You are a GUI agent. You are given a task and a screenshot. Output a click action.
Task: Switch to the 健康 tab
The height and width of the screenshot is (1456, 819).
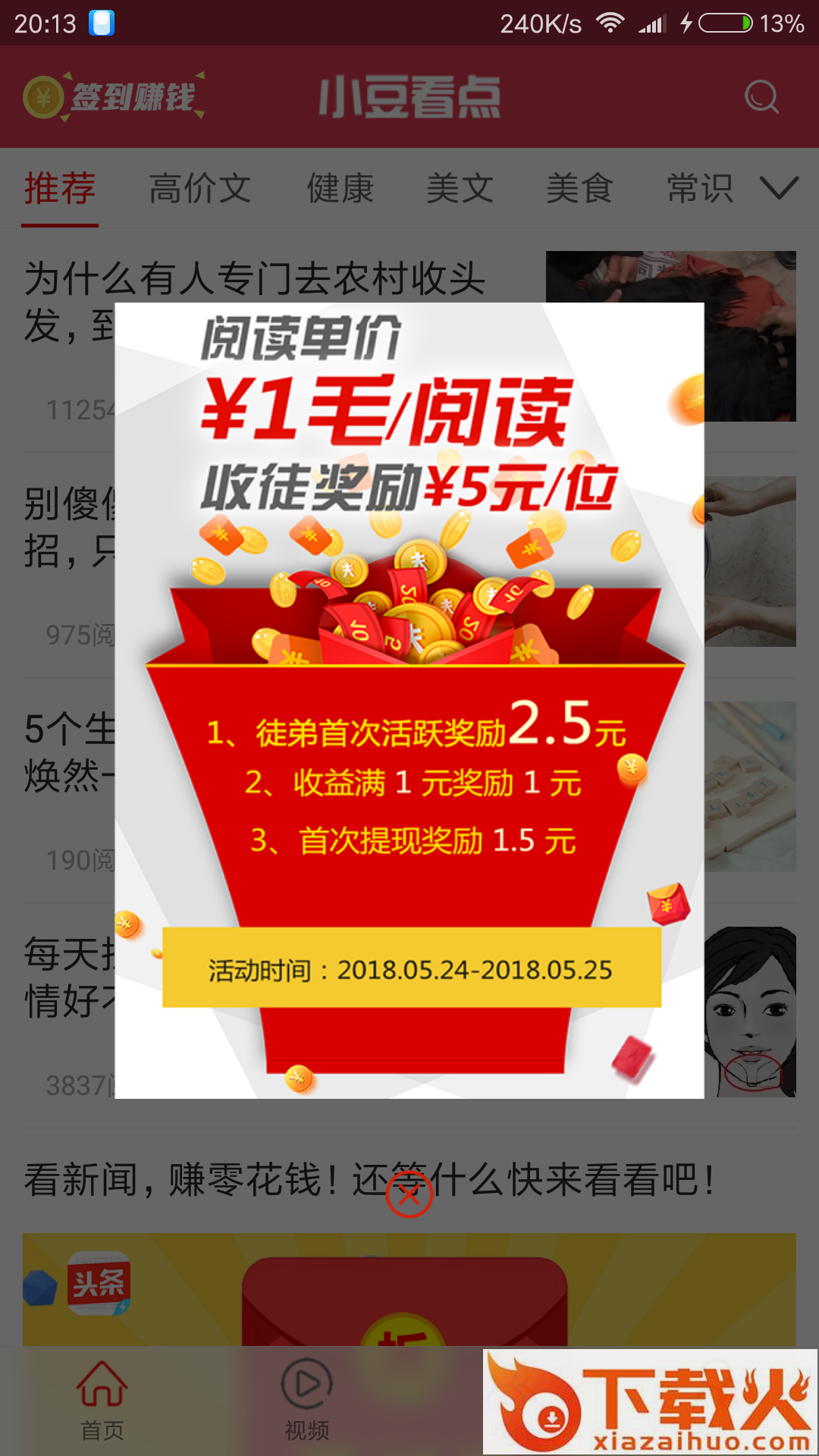click(x=340, y=188)
